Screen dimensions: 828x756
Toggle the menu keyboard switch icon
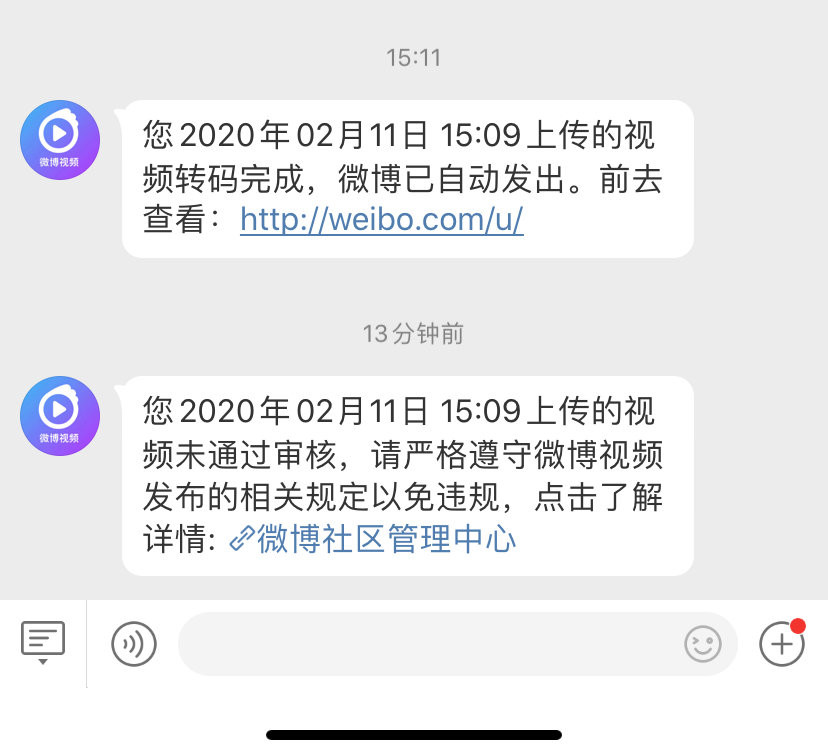click(43, 642)
